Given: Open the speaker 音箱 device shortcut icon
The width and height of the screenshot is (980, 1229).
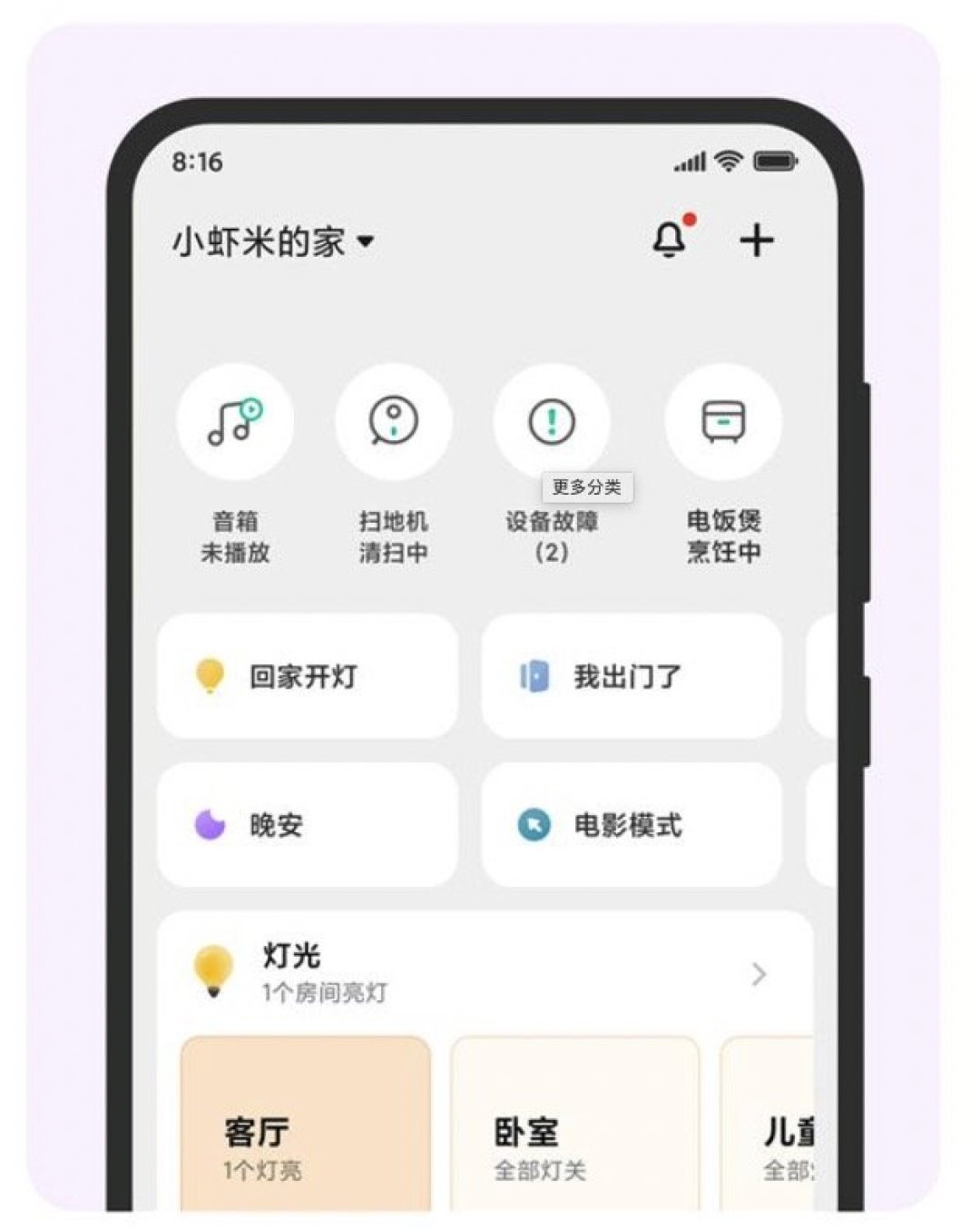Looking at the screenshot, I should pos(235,420).
